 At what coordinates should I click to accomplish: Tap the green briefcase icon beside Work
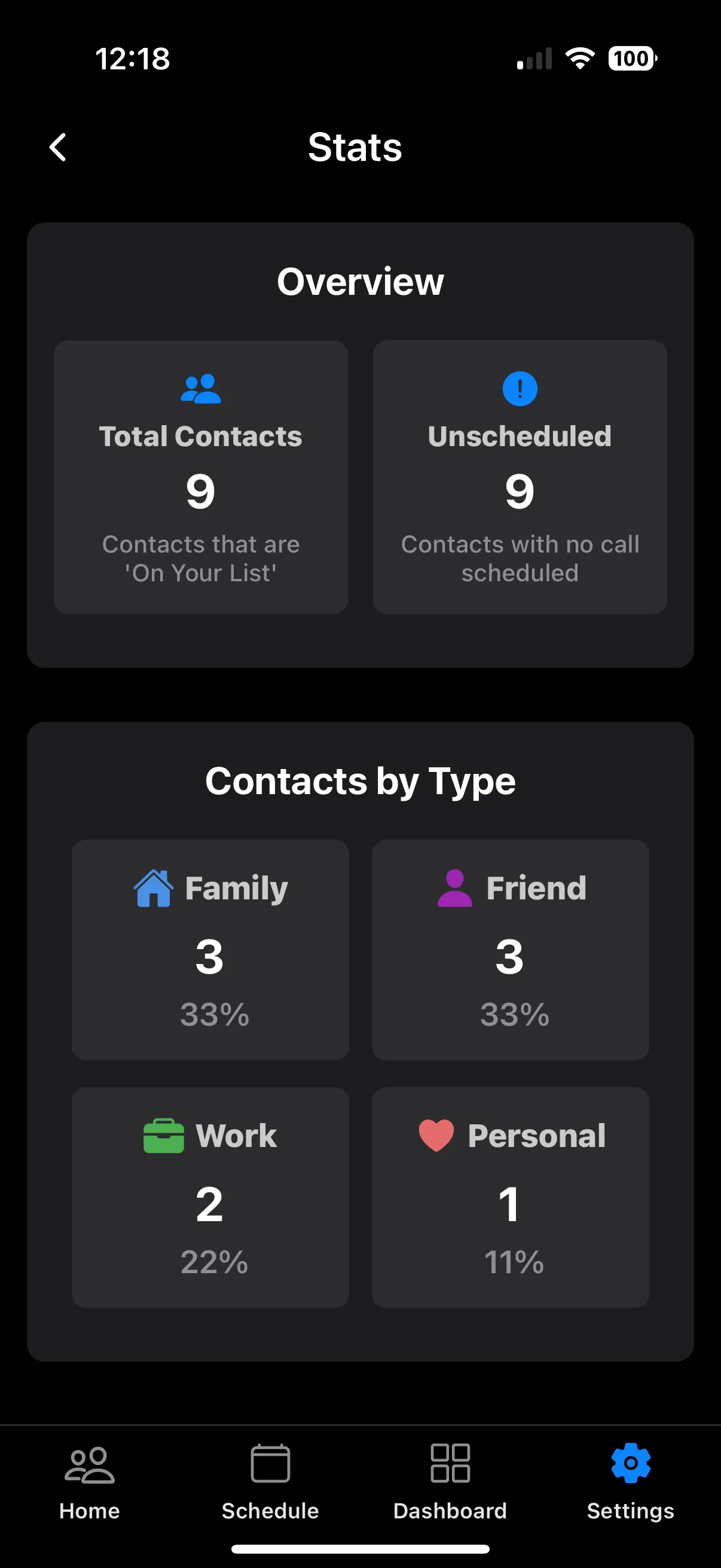point(163,1134)
